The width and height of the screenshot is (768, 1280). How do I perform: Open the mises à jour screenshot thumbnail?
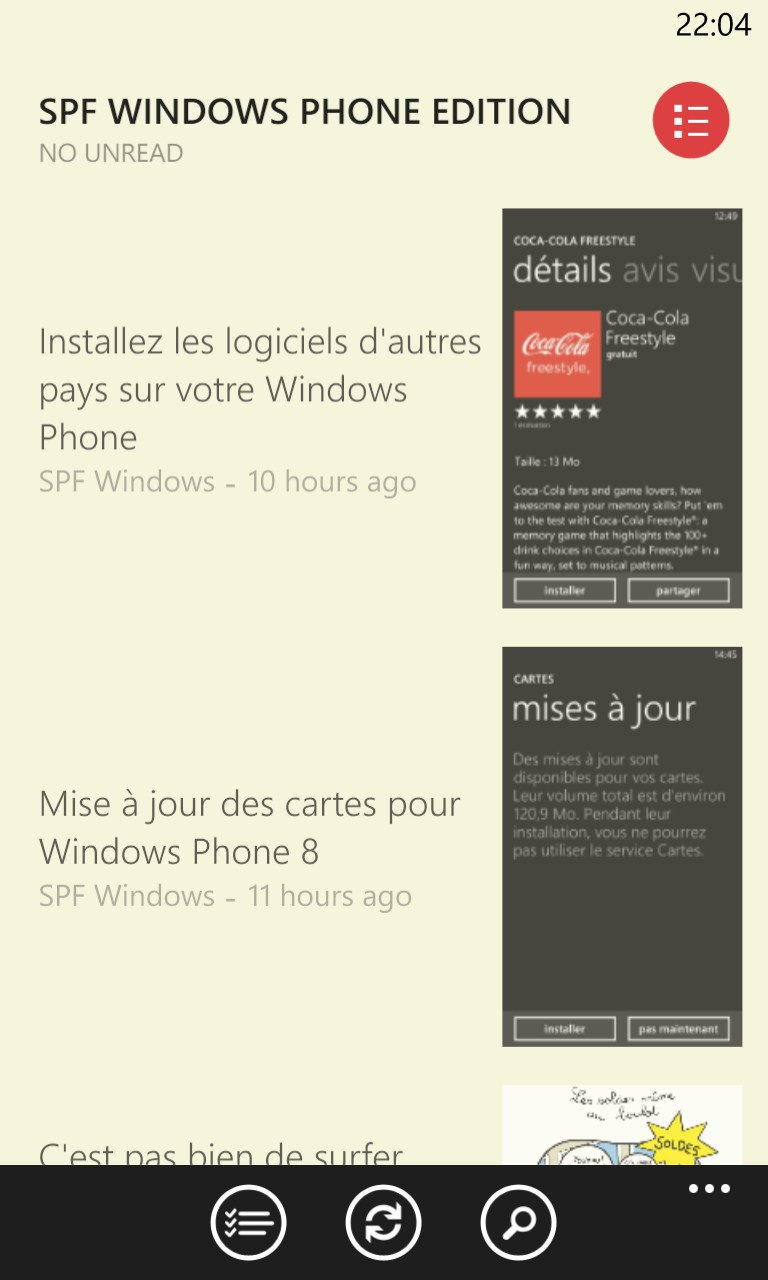[x=622, y=846]
